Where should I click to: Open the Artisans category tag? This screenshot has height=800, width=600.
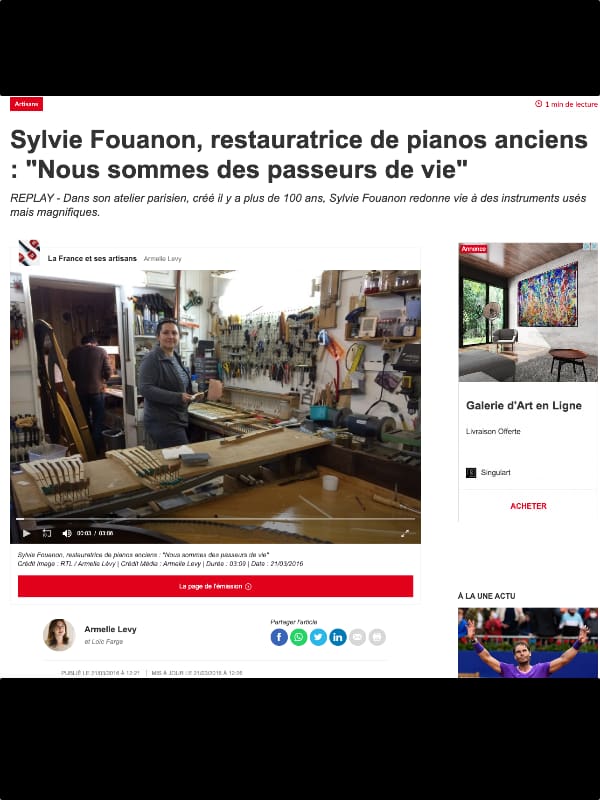27,104
